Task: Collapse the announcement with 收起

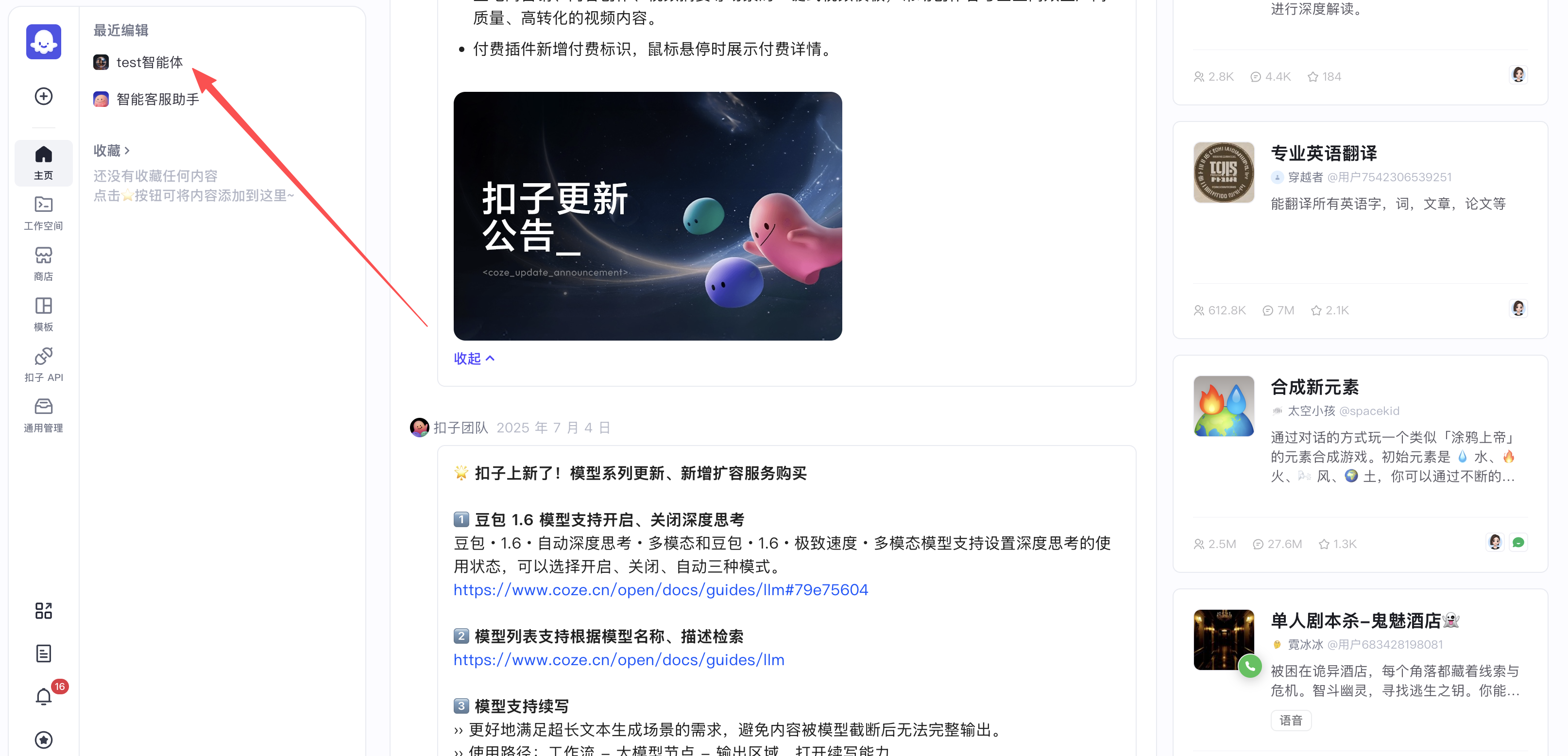Action: (474, 359)
